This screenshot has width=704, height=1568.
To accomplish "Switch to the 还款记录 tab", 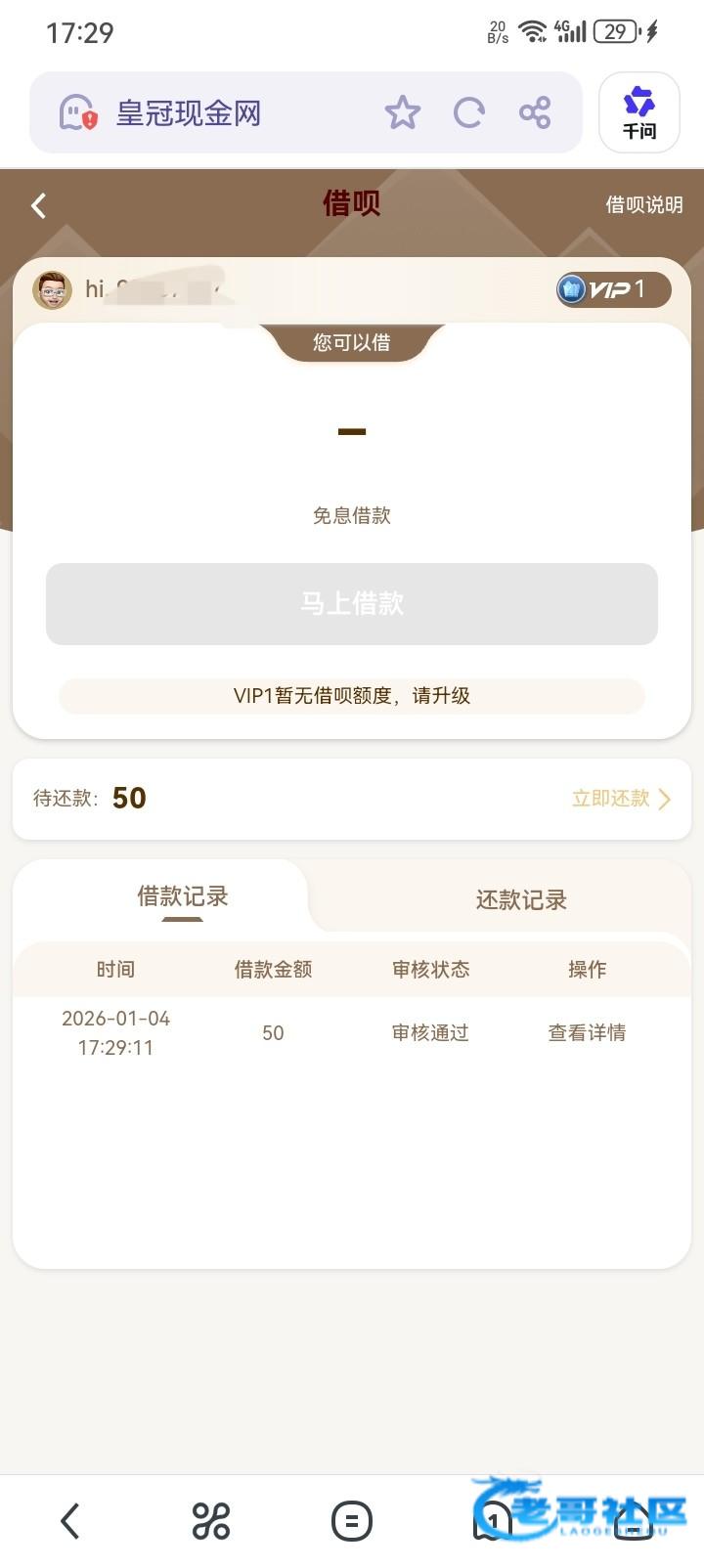I will coord(520,899).
